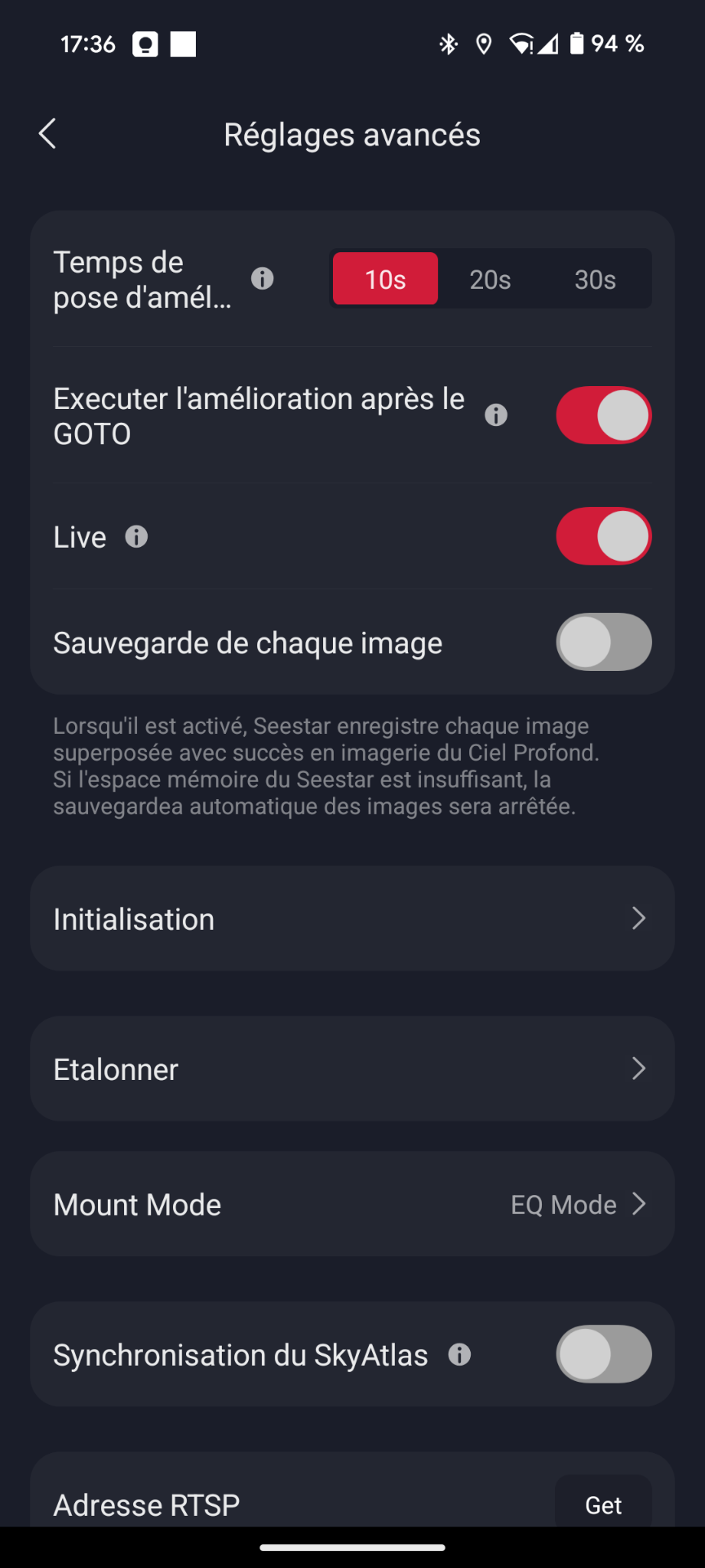Image resolution: width=705 pixels, height=1568 pixels.
Task: Open Mount Mode settings
Action: pyautogui.click(x=352, y=1204)
